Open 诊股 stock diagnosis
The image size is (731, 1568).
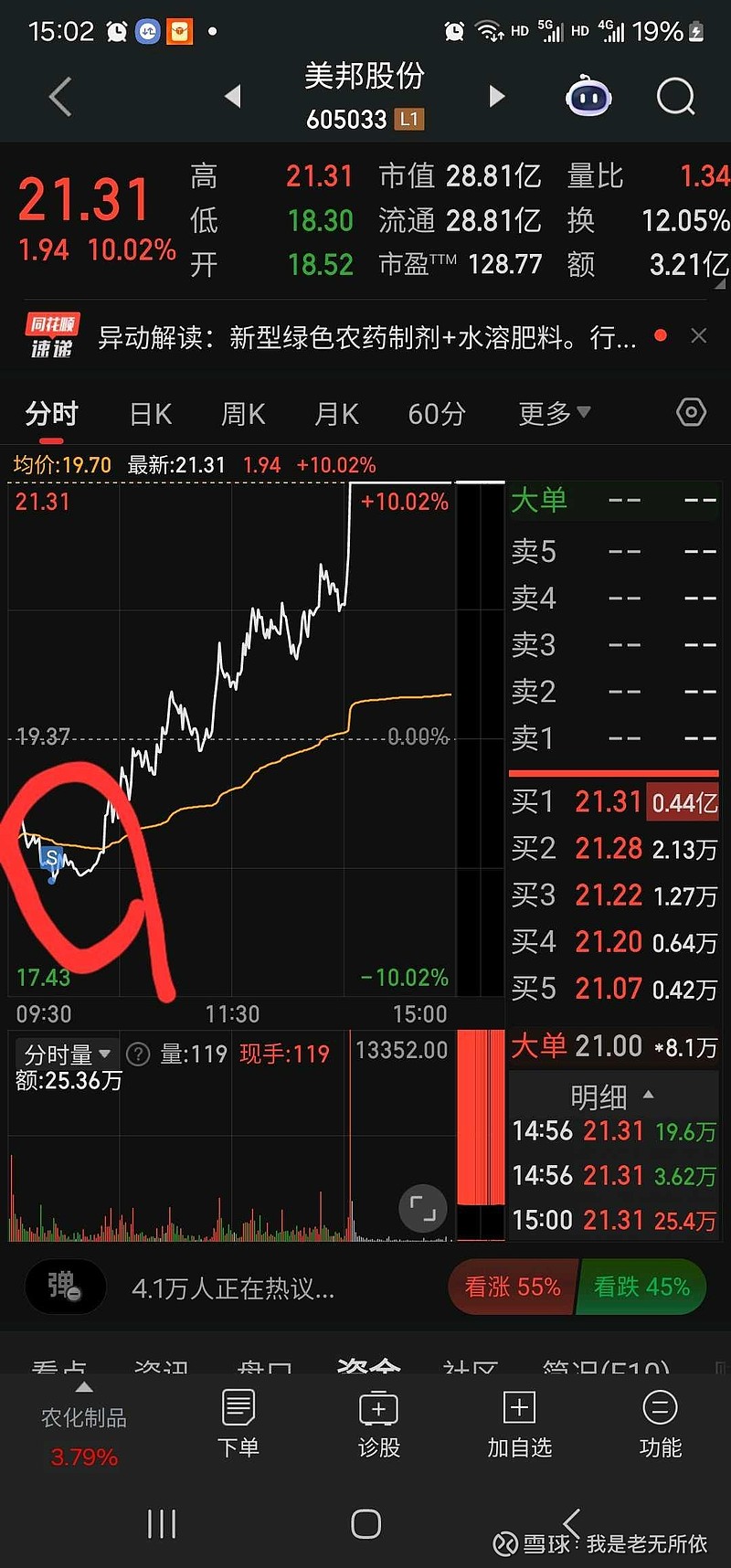pyautogui.click(x=378, y=1424)
